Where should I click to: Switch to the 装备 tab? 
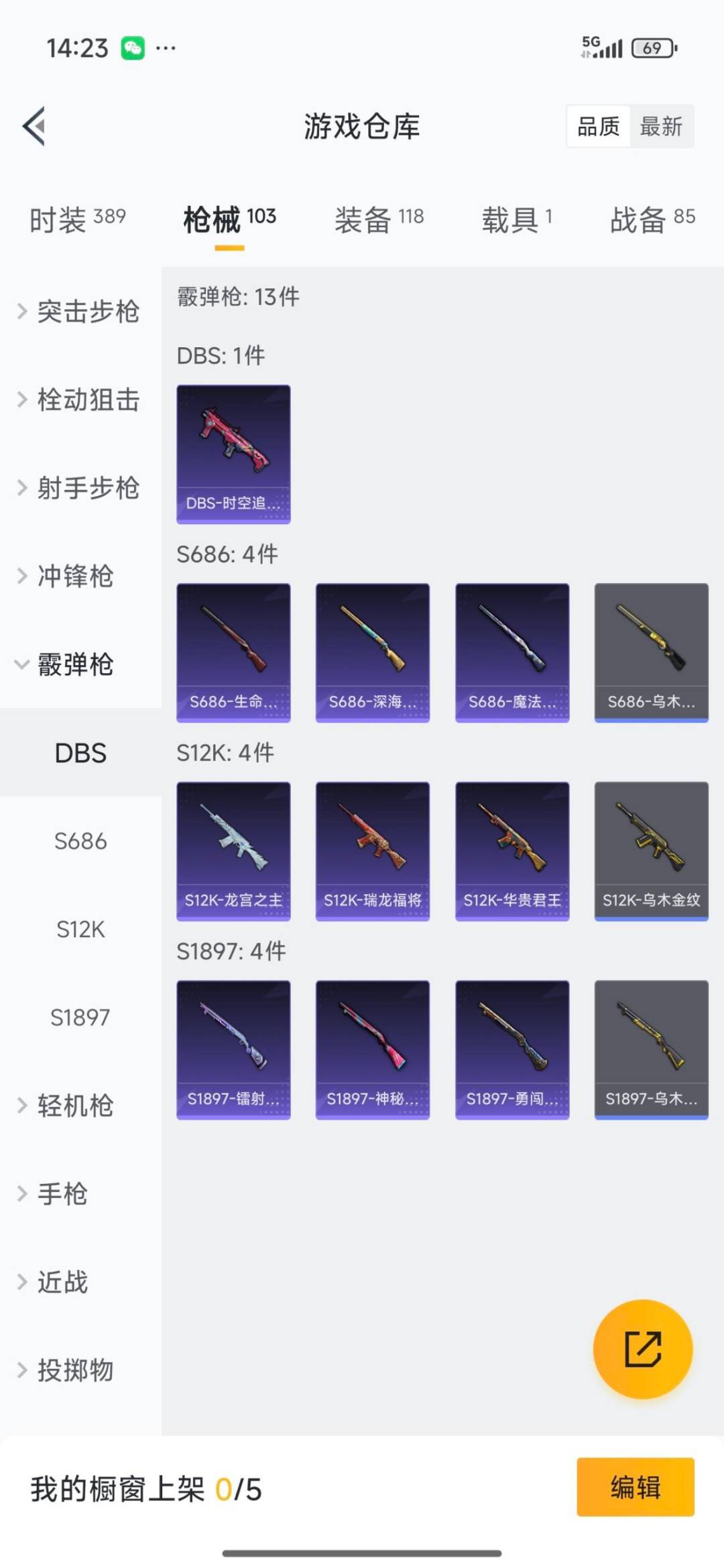tap(379, 219)
